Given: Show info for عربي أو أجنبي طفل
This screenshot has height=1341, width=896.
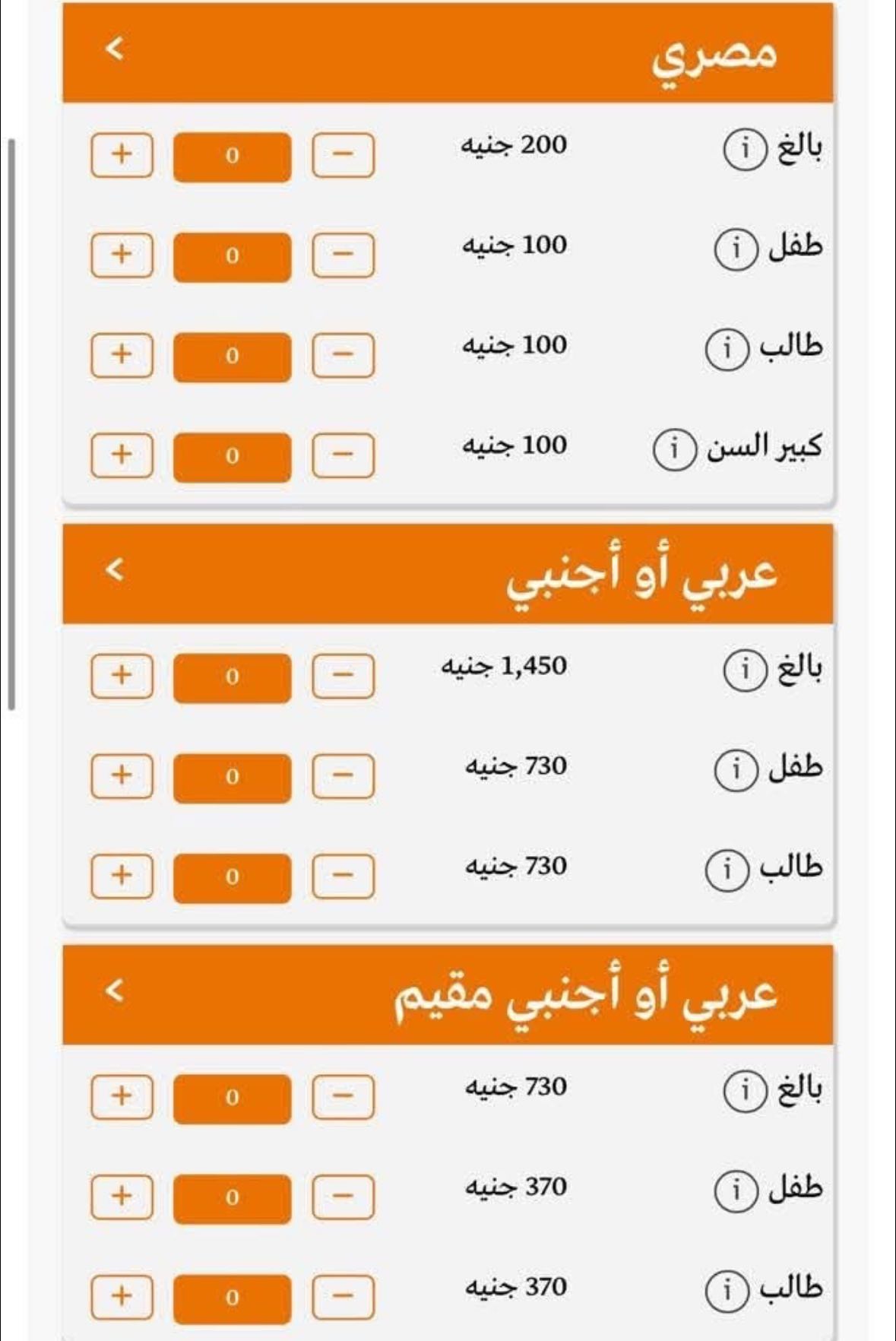Looking at the screenshot, I should (x=735, y=770).
